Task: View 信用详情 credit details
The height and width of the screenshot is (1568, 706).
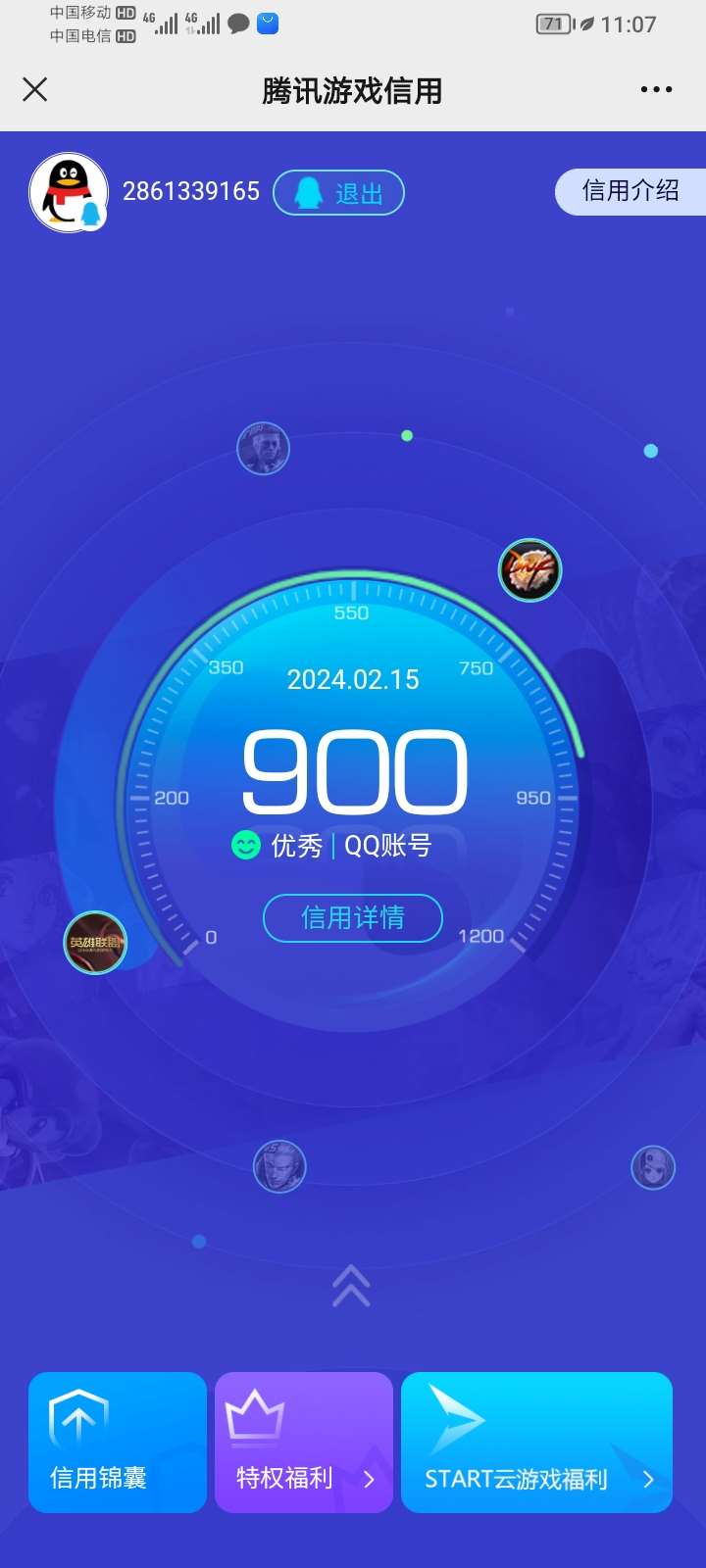Action: pyautogui.click(x=352, y=918)
